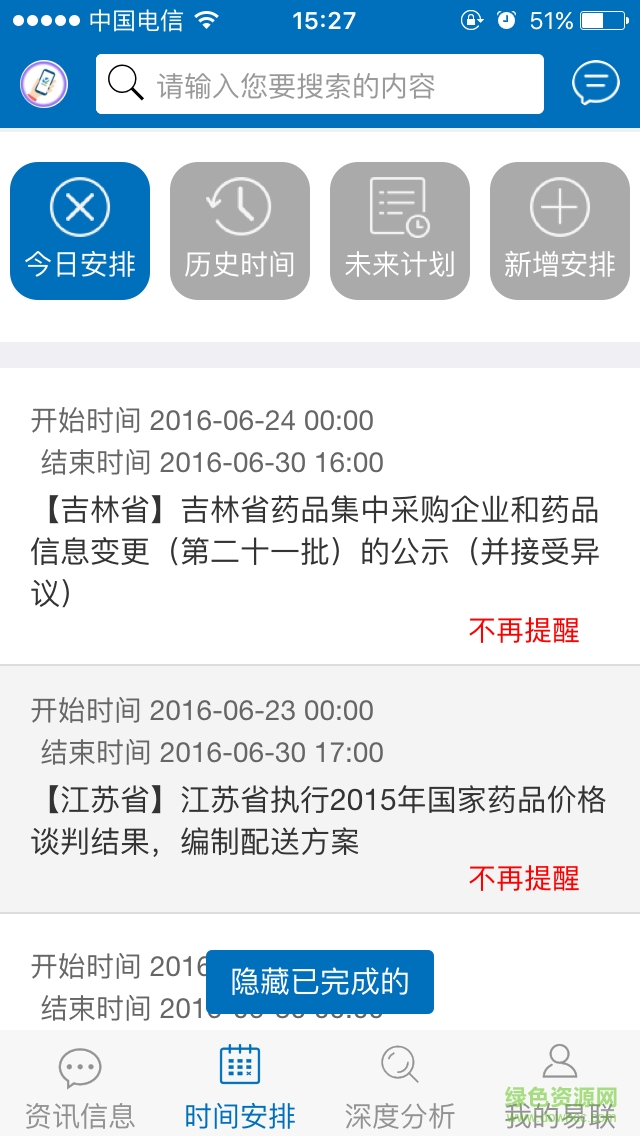Open the 江苏省 drug price negotiation item
Image resolution: width=640 pixels, height=1136 pixels.
318,820
